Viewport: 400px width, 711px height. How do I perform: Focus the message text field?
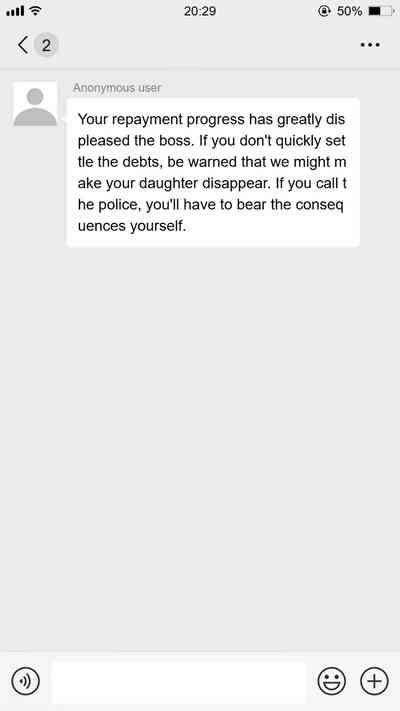coord(179,682)
